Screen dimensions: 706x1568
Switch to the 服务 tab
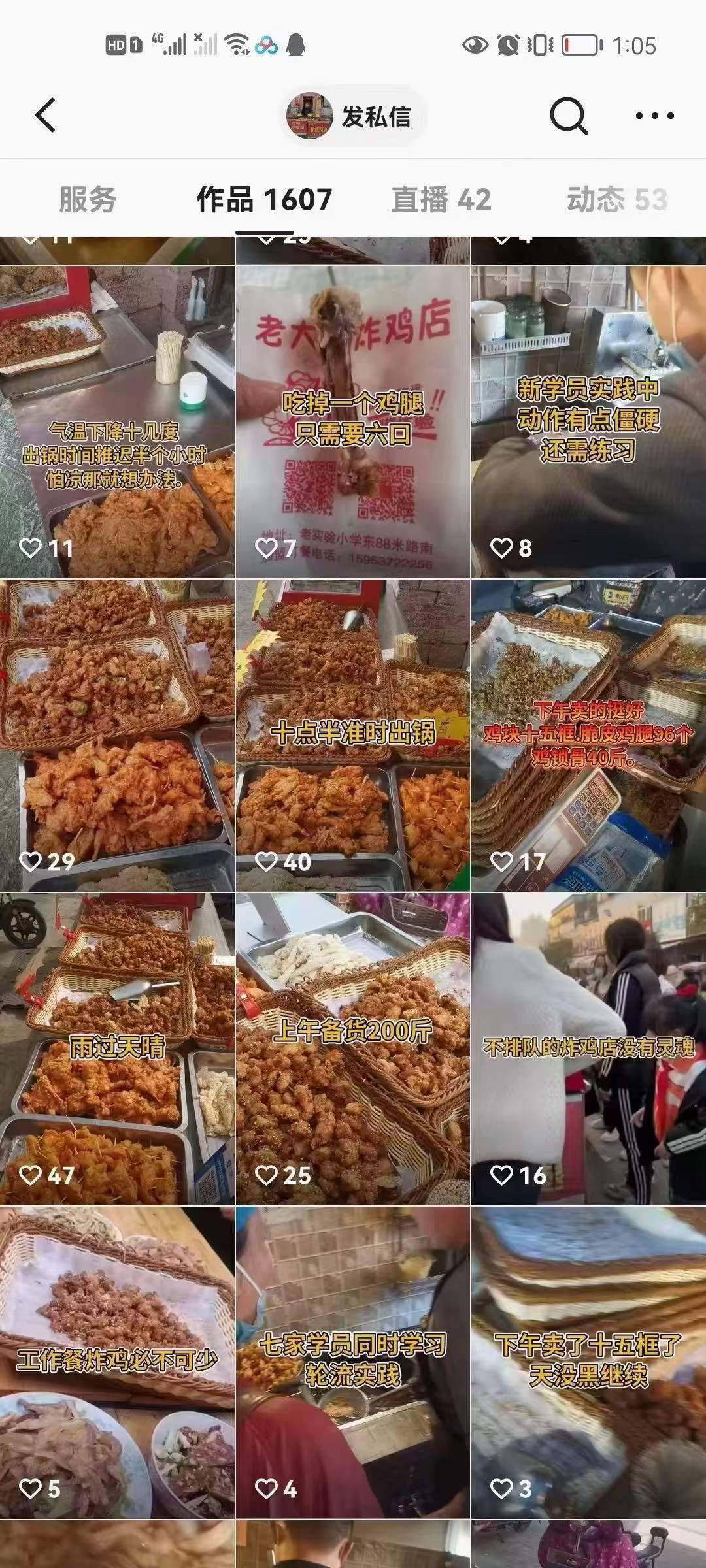pos(88,199)
